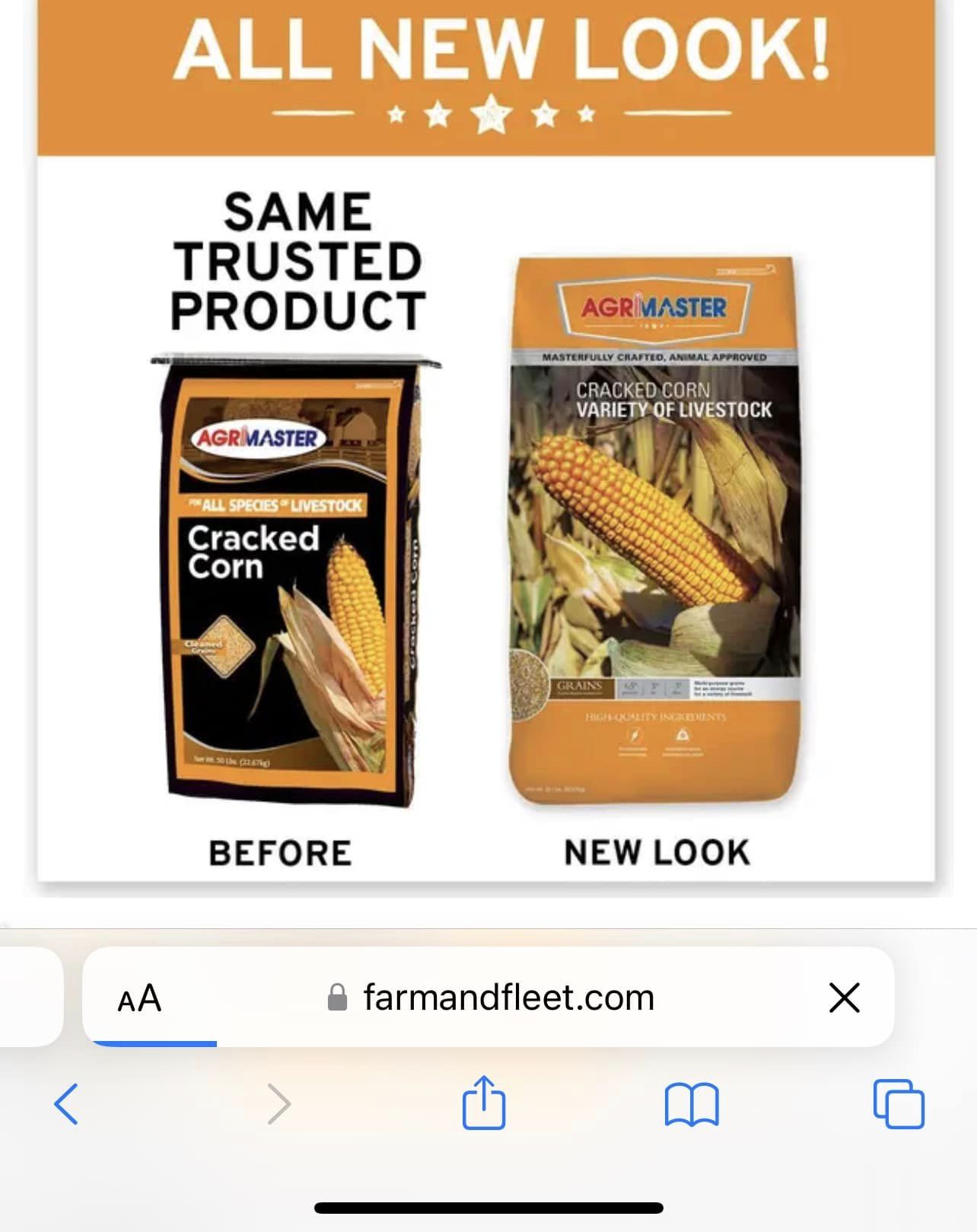This screenshot has height=1232, width=977.
Task: Stop loading the page
Action: coord(844,998)
